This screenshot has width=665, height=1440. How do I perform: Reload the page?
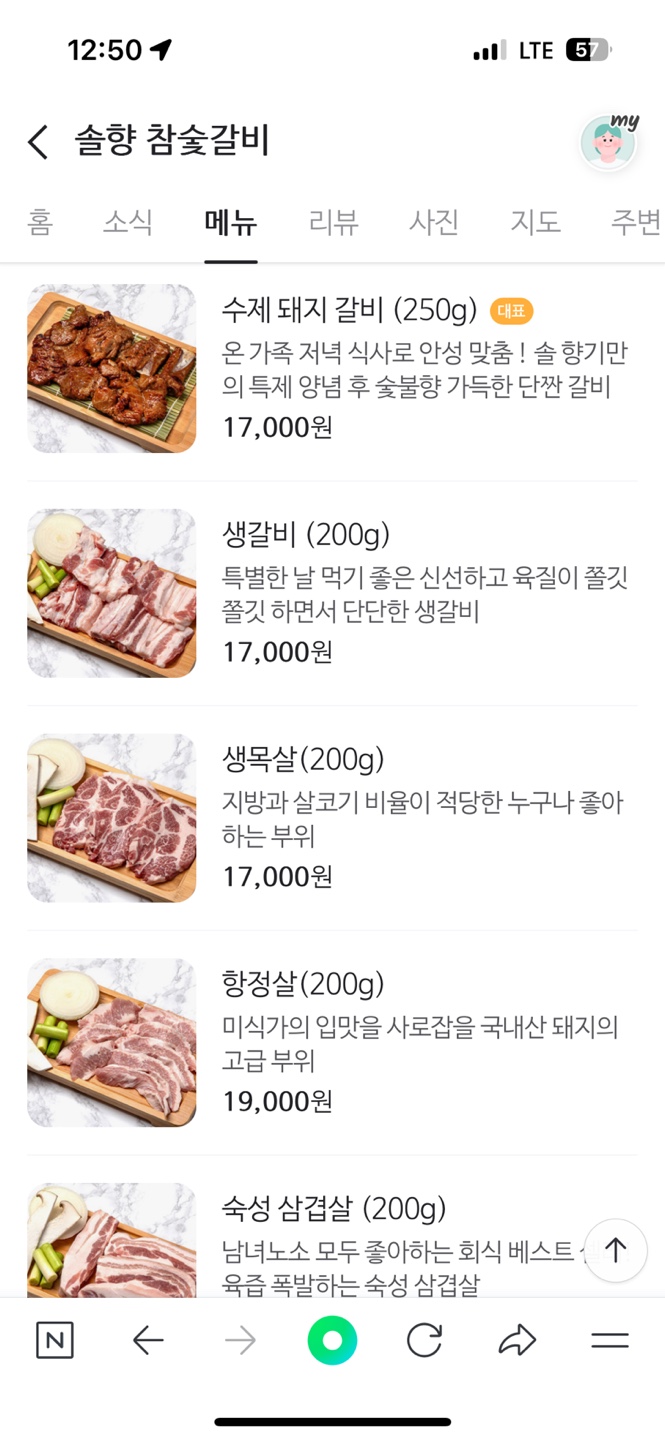coord(424,1341)
